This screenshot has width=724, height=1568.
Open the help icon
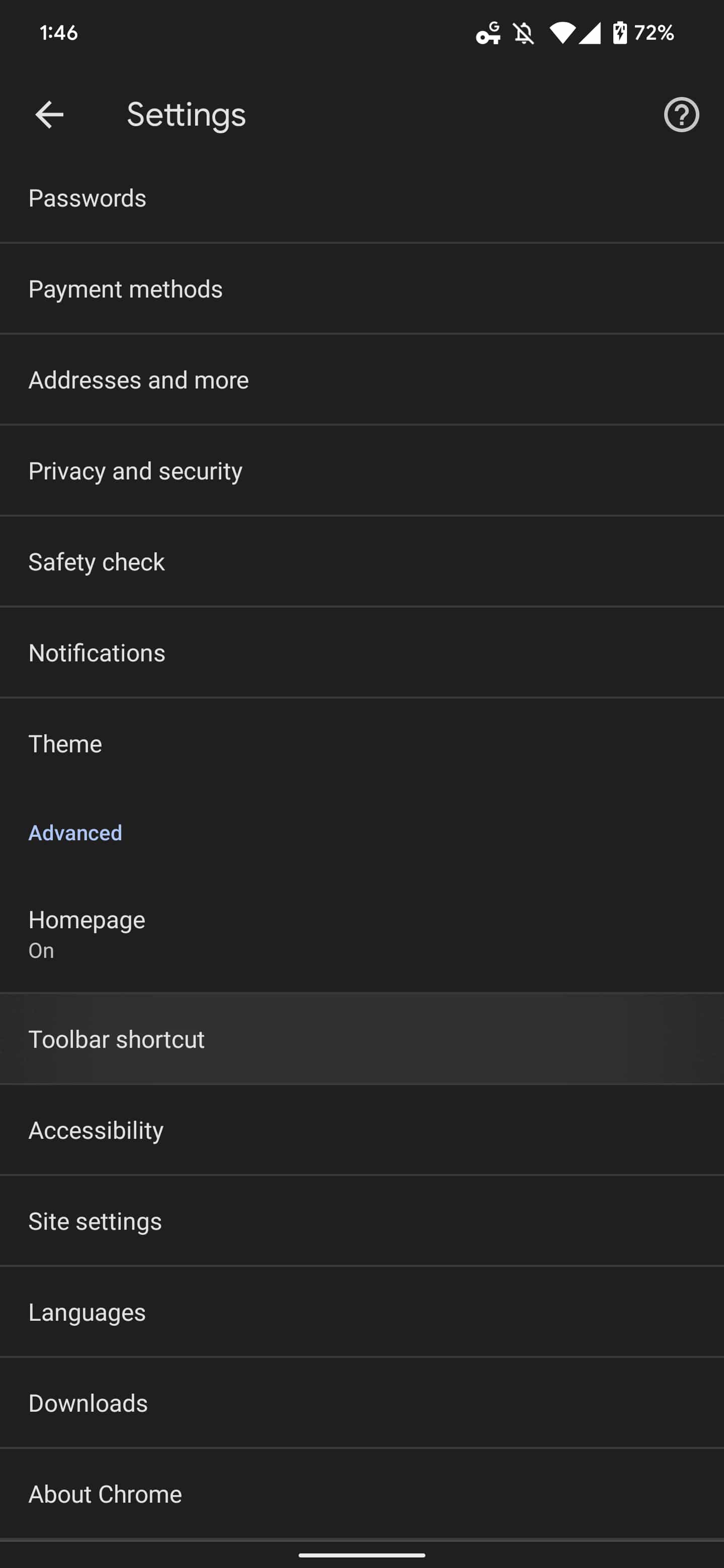[x=681, y=115]
